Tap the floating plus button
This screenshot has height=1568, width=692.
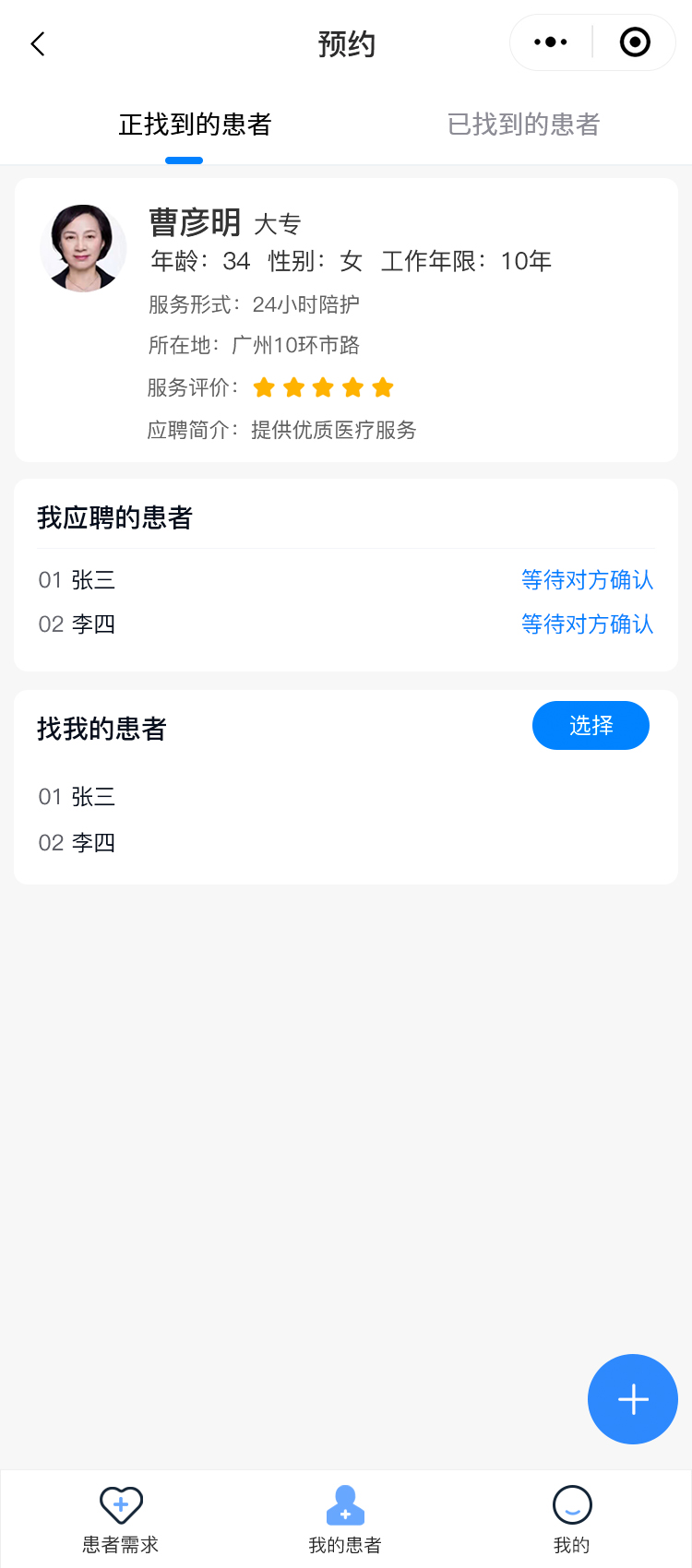[x=633, y=1399]
